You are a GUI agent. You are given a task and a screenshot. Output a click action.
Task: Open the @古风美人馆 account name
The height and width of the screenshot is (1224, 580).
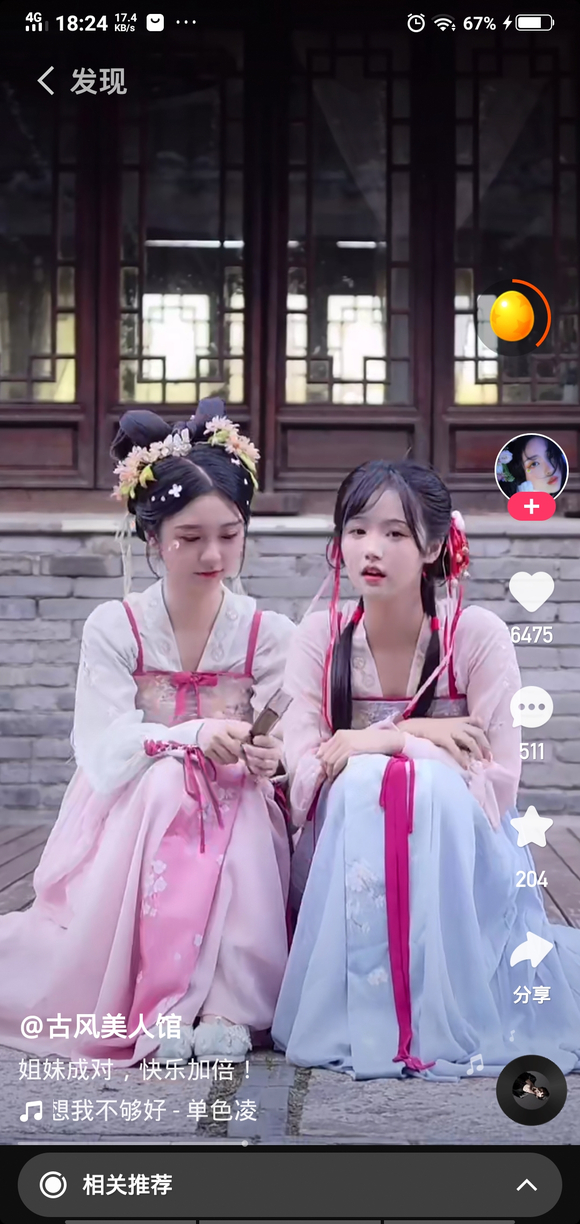(100, 1027)
